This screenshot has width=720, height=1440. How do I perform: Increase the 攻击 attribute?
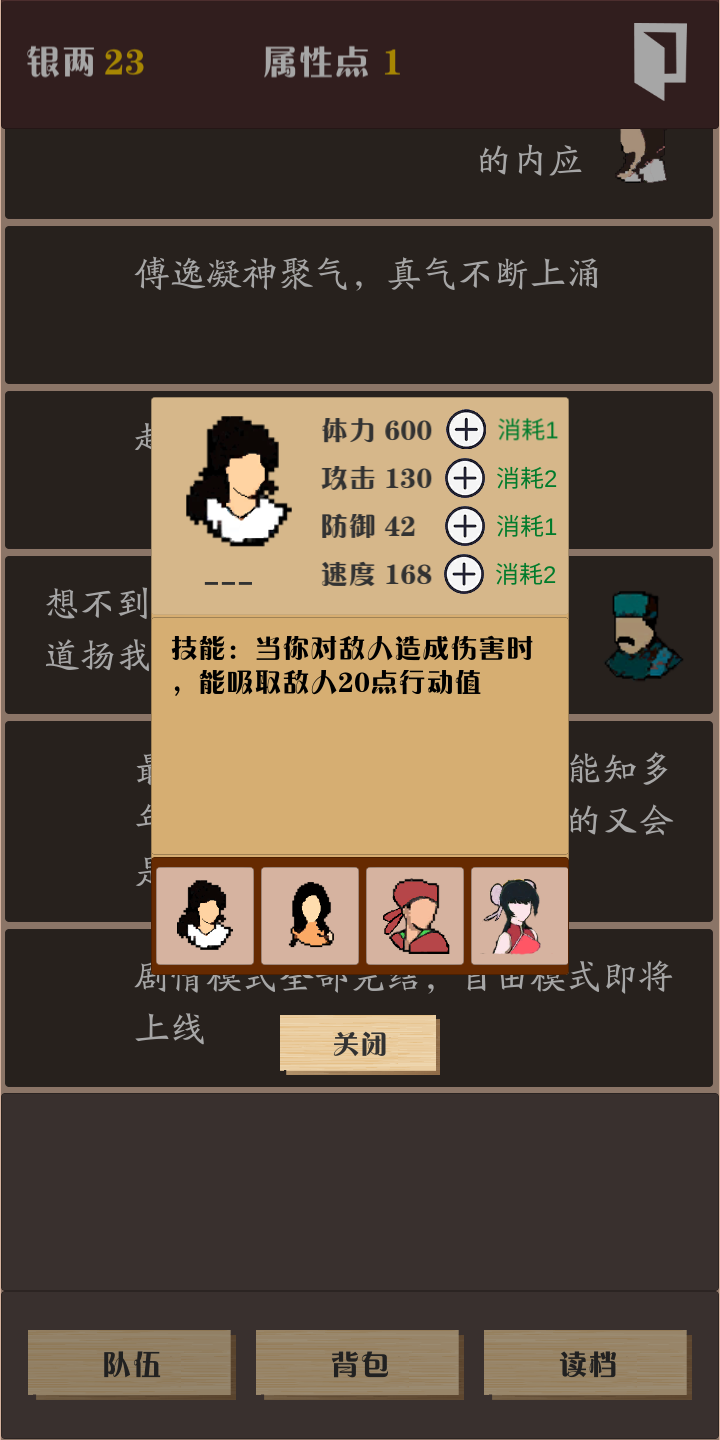pyautogui.click(x=465, y=478)
